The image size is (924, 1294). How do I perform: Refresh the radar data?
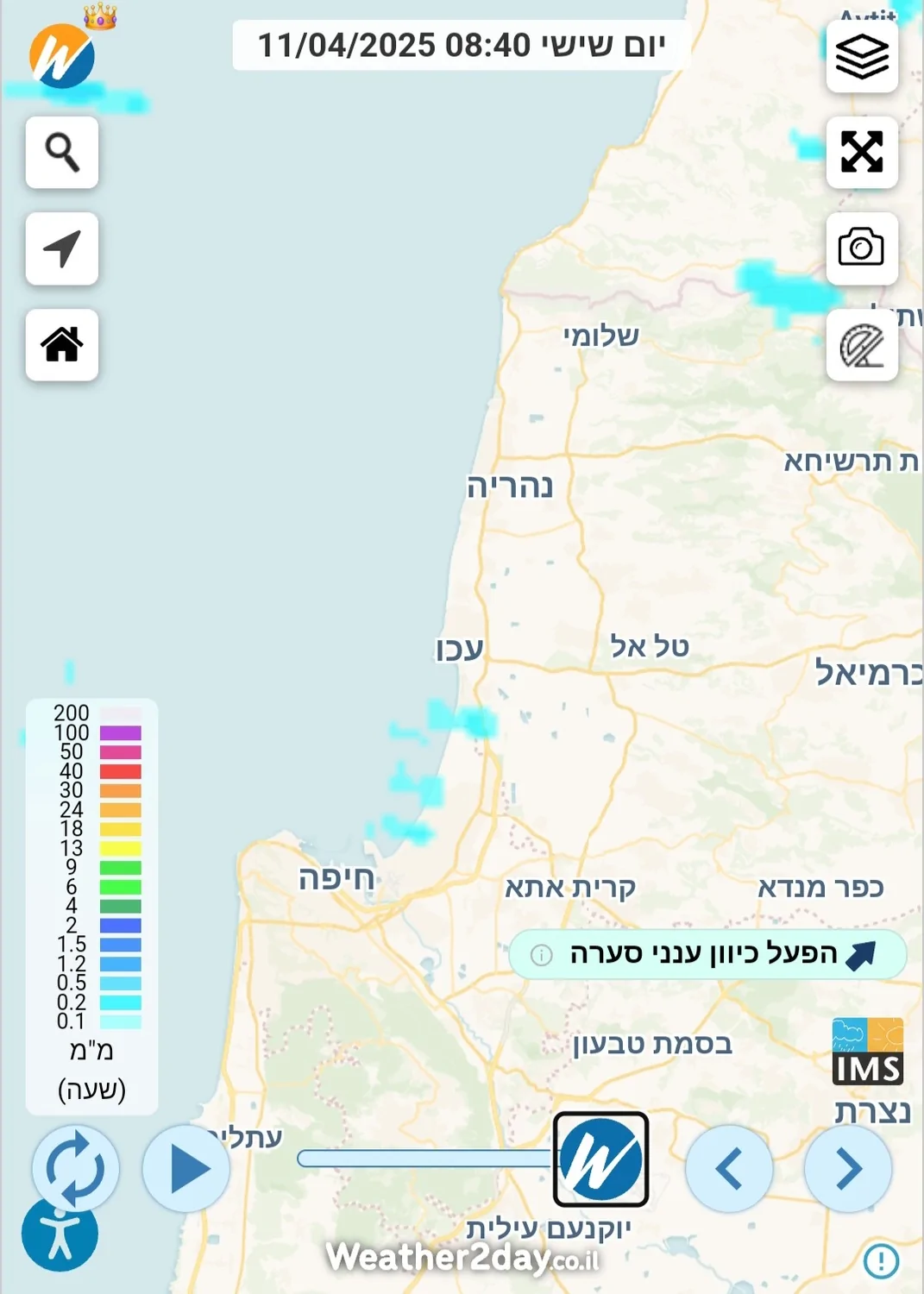pos(76,1169)
